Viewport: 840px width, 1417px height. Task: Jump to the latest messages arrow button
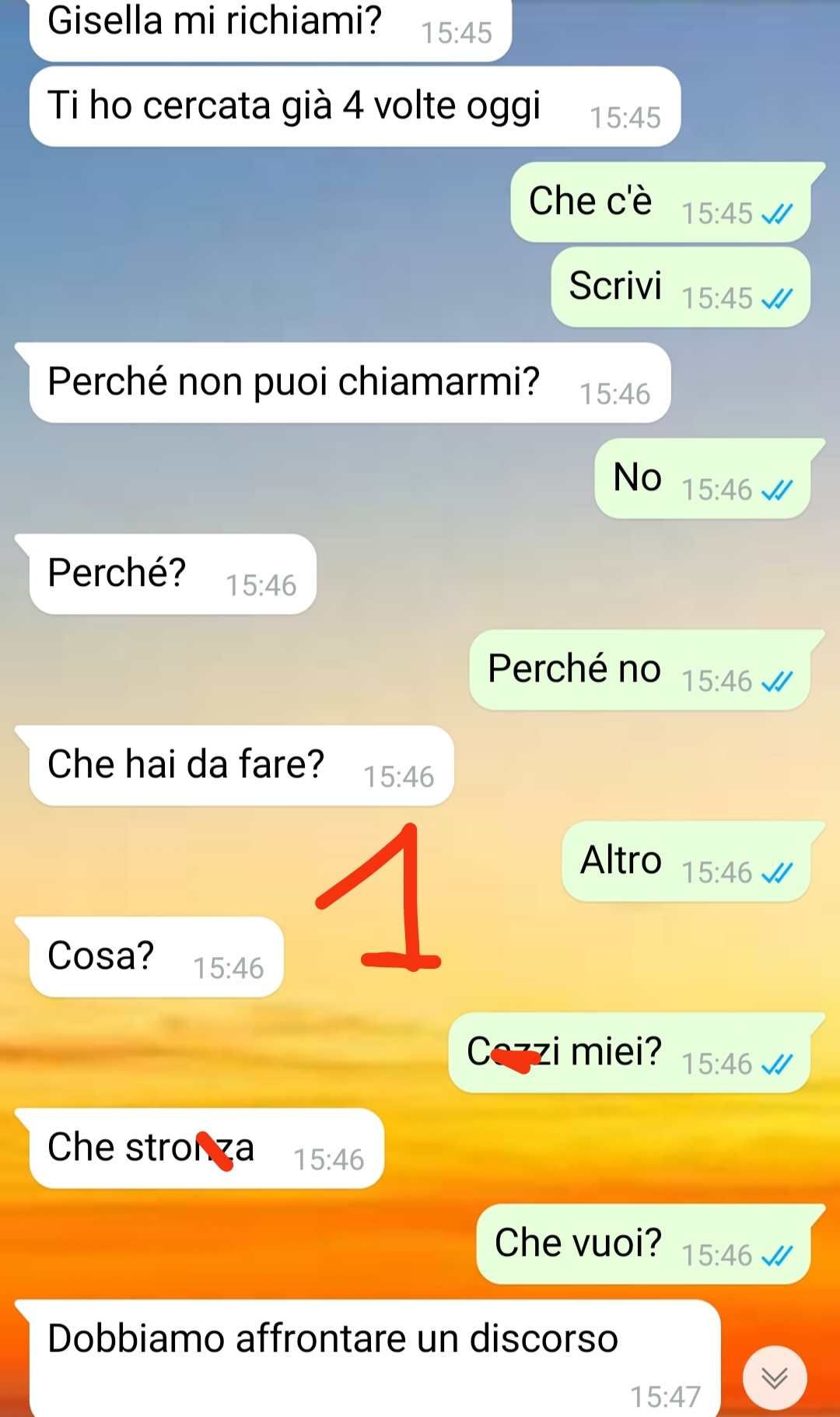pyautogui.click(x=774, y=1377)
